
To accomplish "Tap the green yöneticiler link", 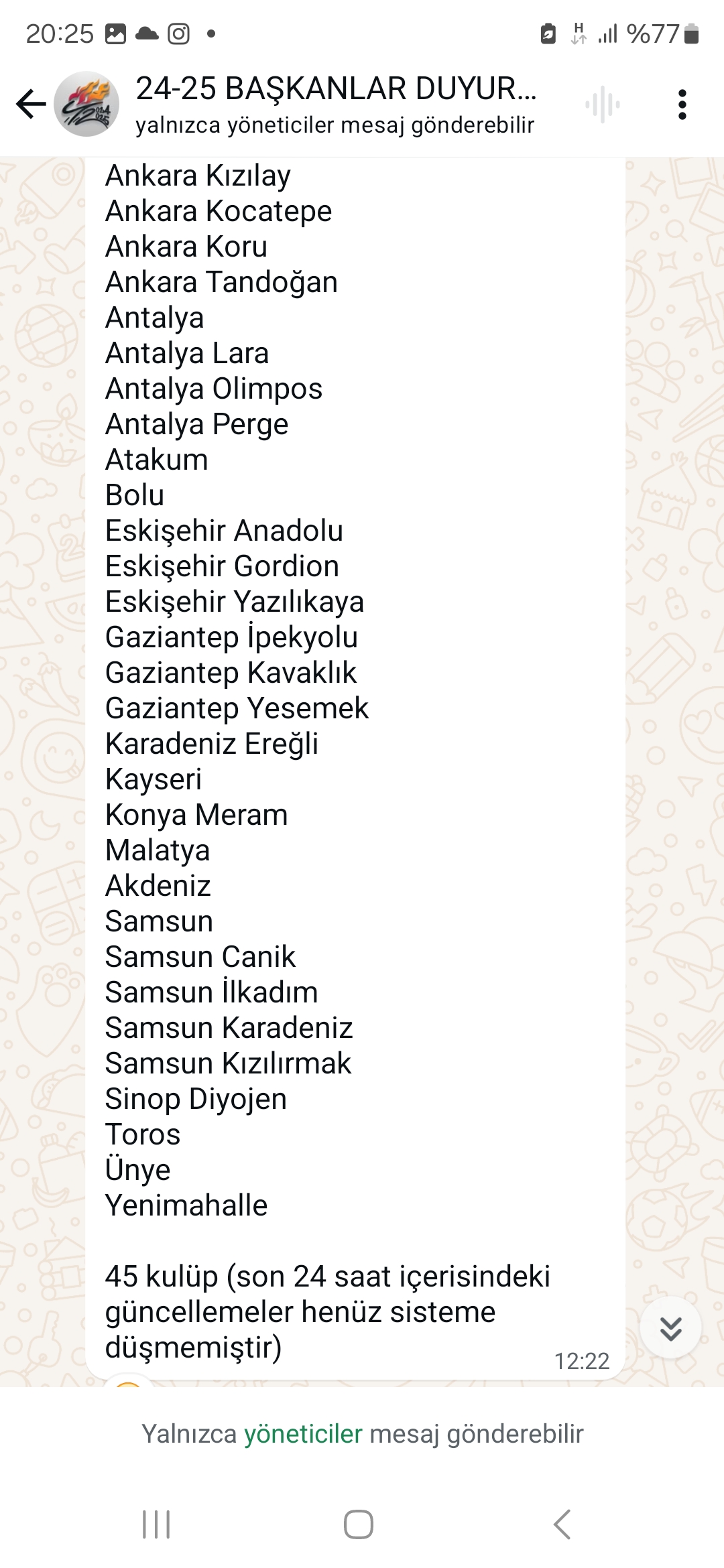I will 303,1433.
